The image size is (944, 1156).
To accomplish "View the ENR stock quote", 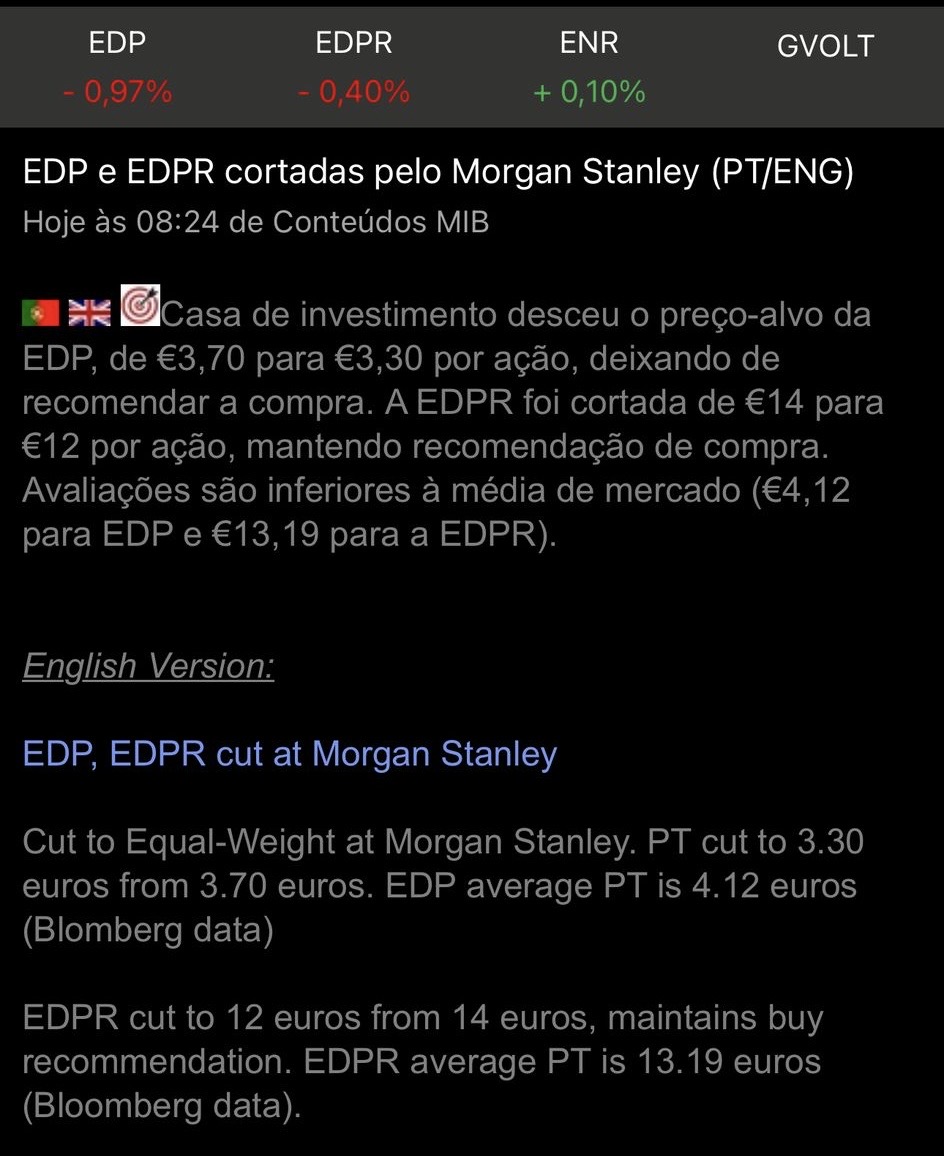I will click(589, 67).
